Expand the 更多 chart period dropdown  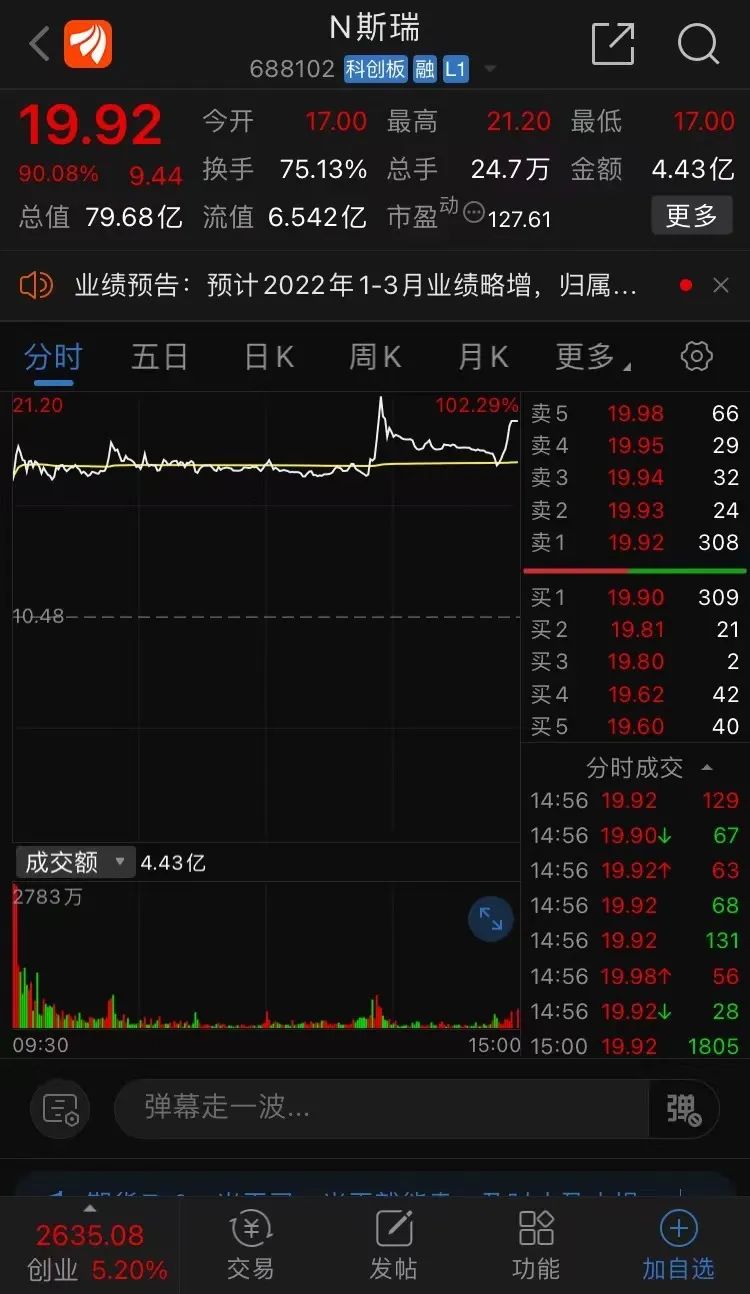coord(593,357)
